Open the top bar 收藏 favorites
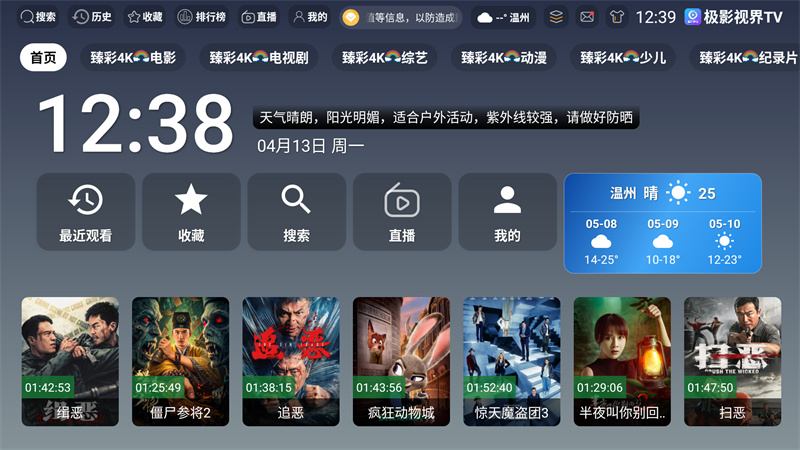800x450 pixels. click(145, 17)
